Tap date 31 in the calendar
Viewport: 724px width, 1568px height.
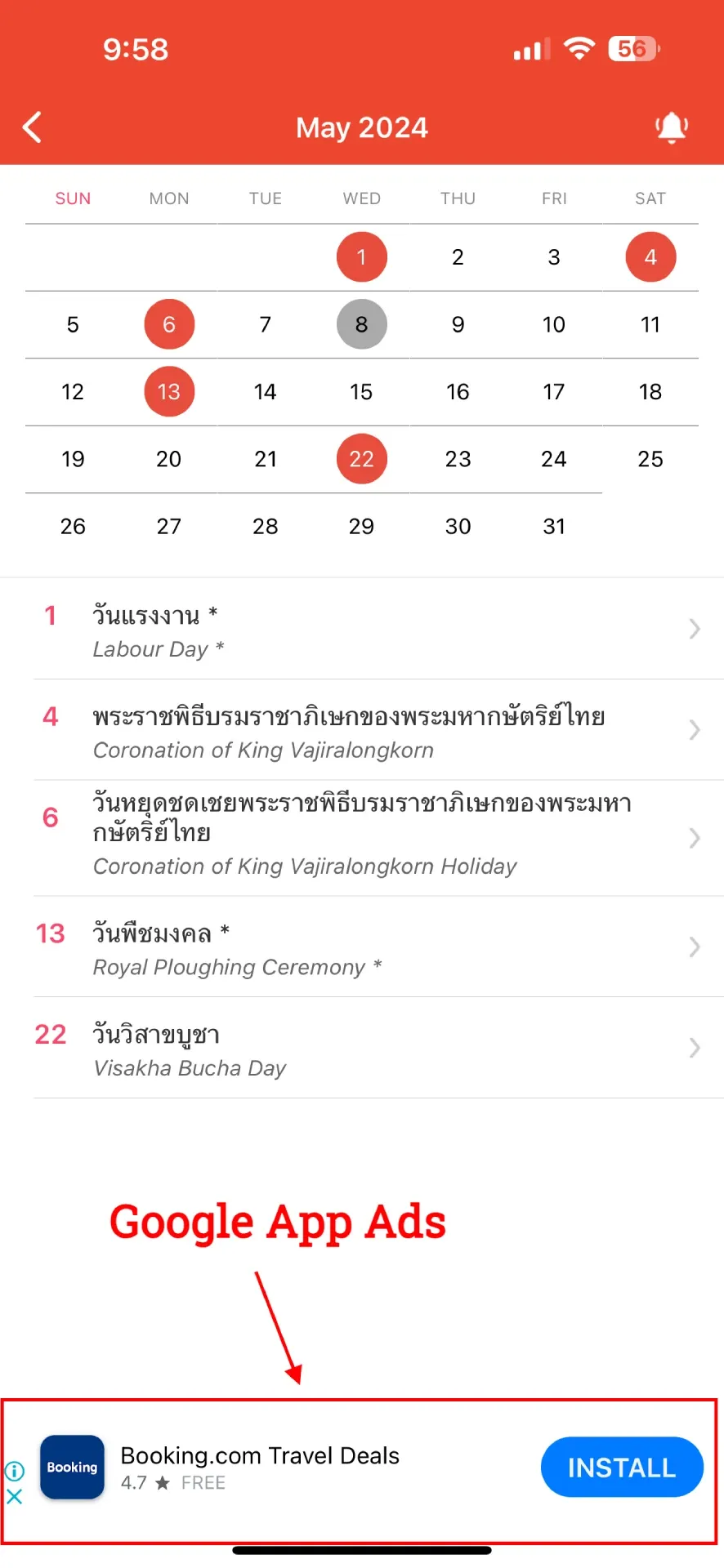[x=554, y=527]
